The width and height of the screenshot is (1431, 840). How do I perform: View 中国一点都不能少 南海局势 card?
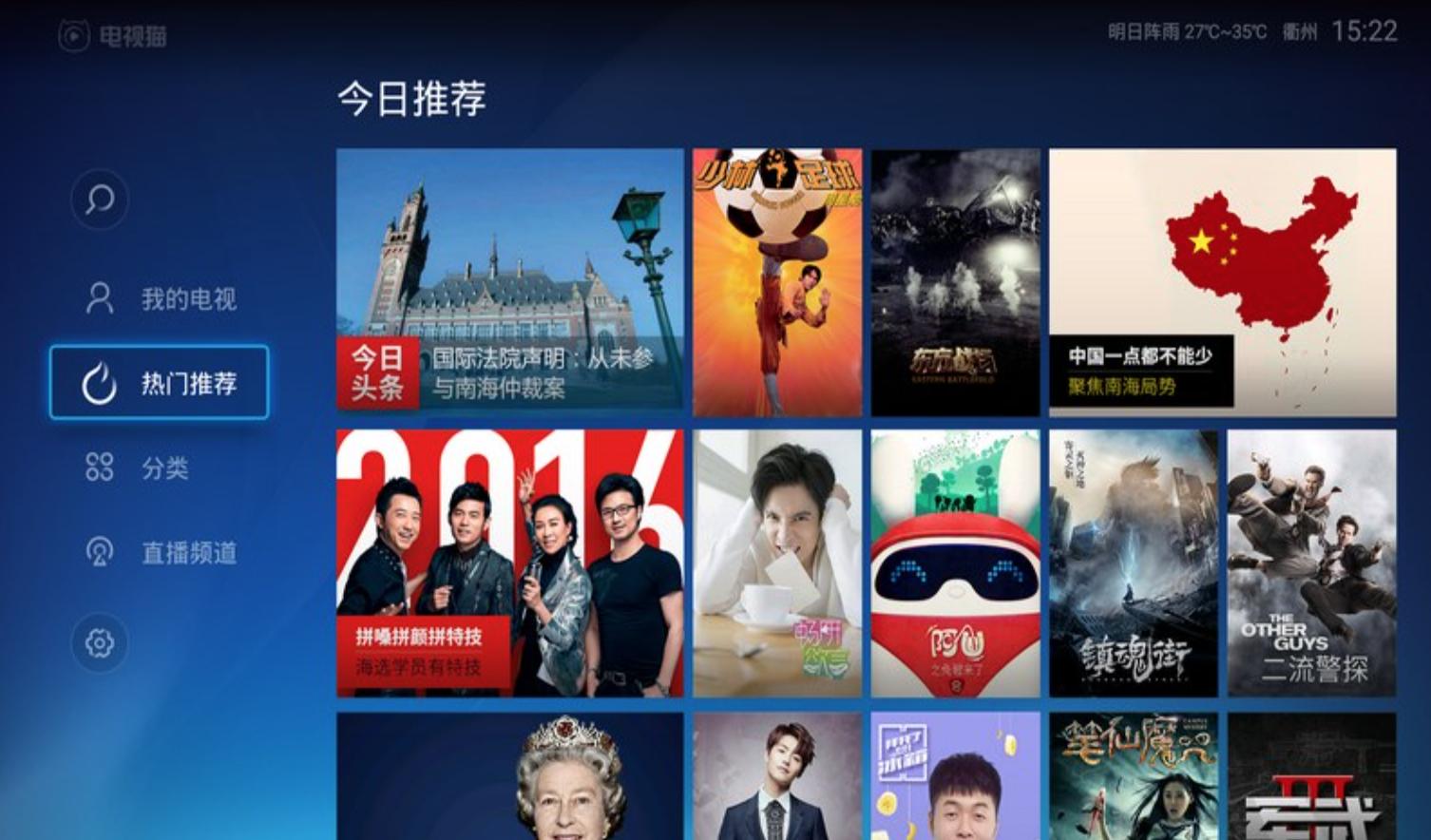coord(1222,282)
